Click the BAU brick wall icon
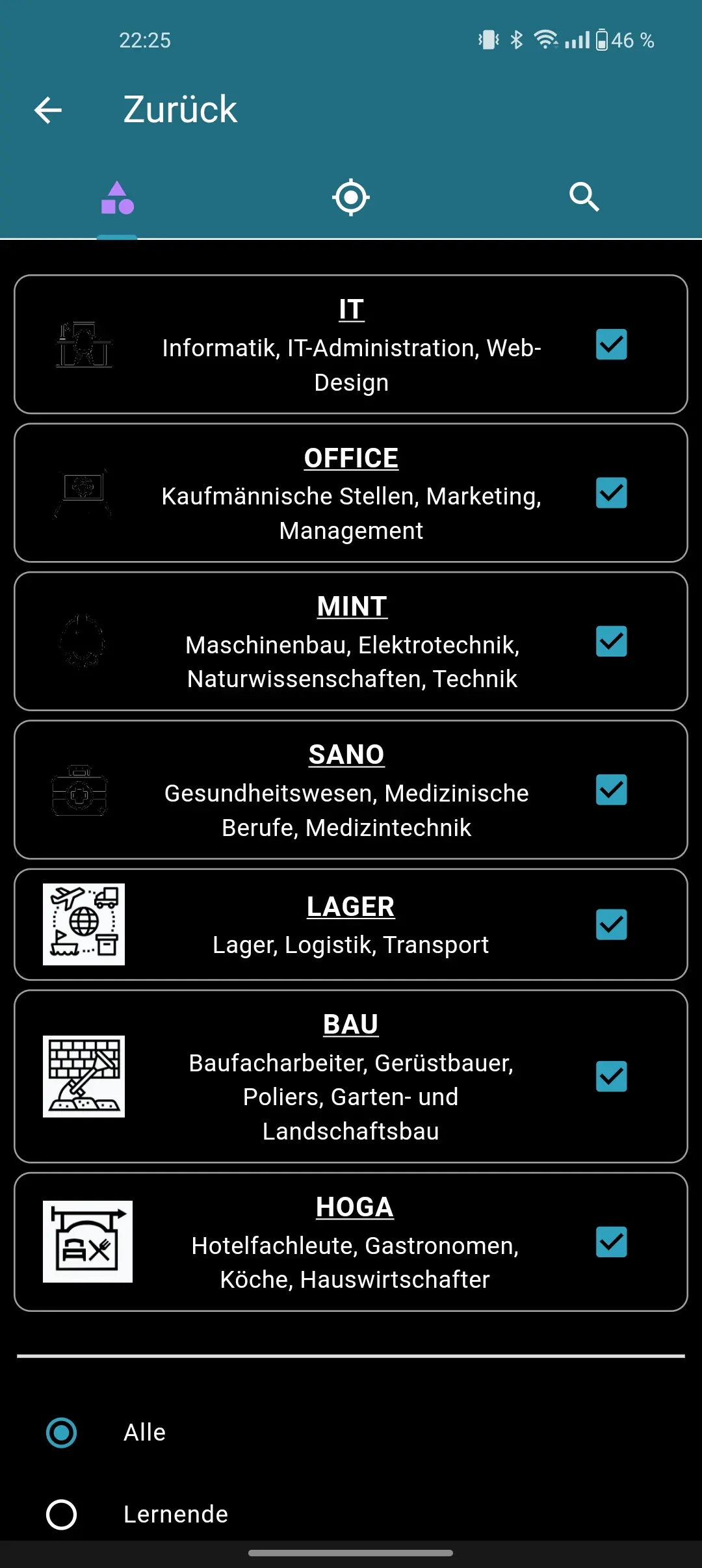Image resolution: width=702 pixels, height=1568 pixels. (x=83, y=1076)
